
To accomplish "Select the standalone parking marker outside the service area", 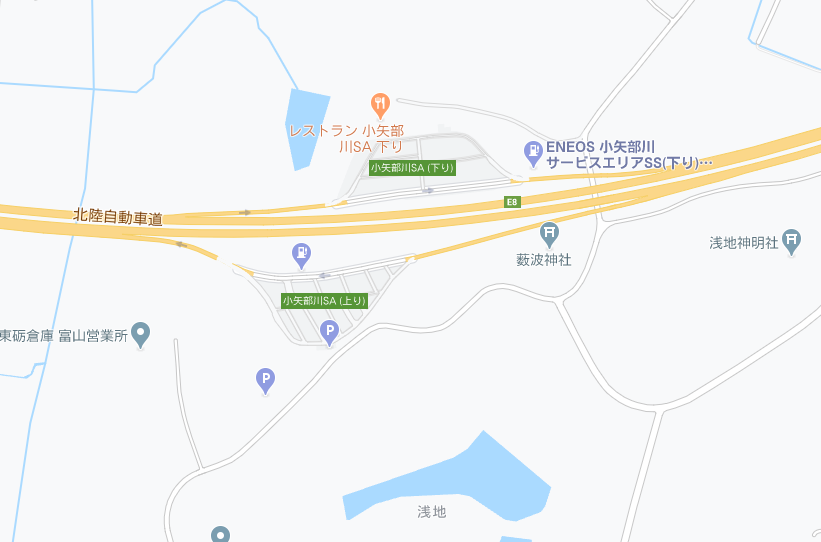I will coord(265,379).
